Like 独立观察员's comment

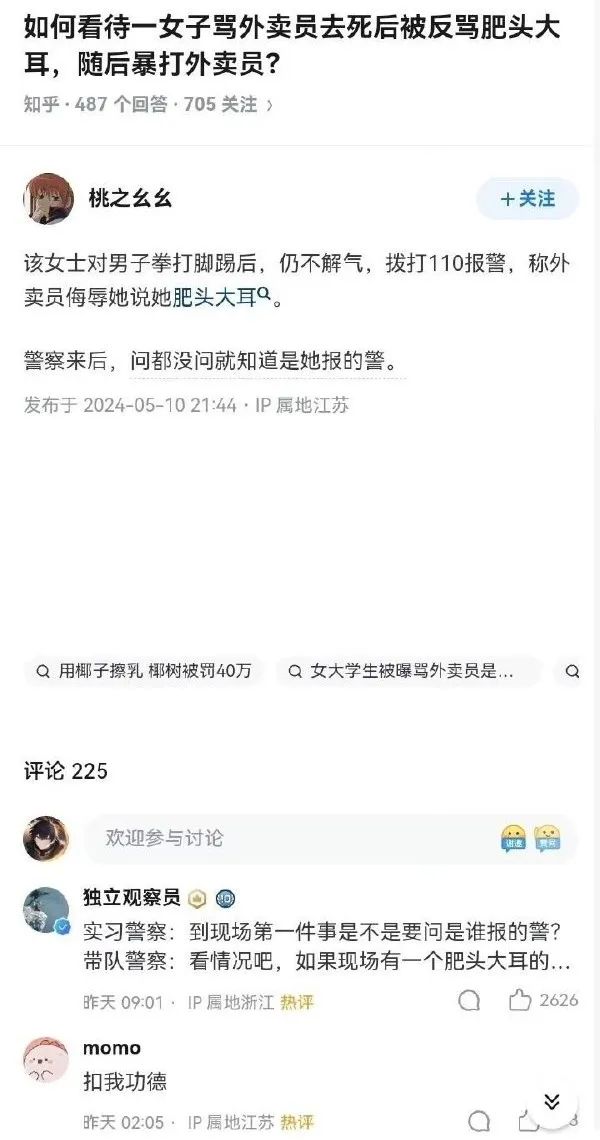pyautogui.click(x=520, y=1000)
